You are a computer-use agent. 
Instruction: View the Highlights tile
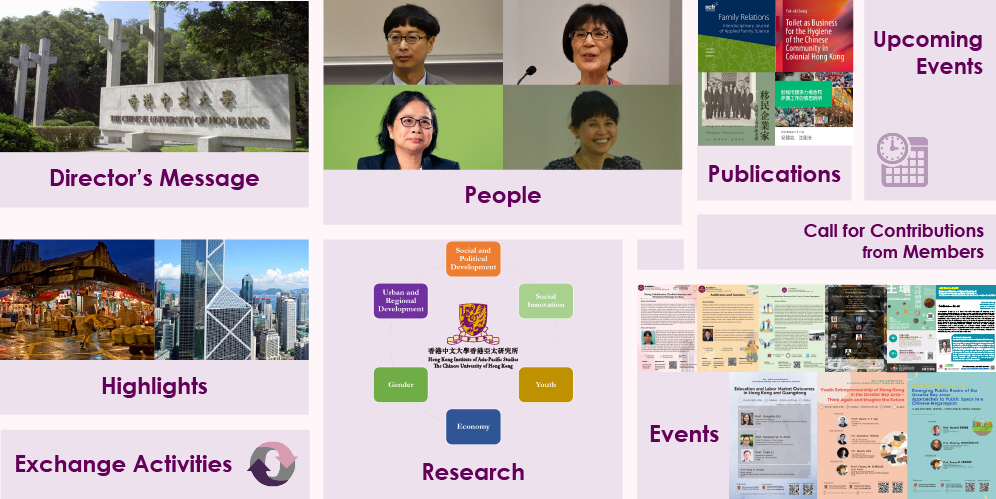point(154,386)
